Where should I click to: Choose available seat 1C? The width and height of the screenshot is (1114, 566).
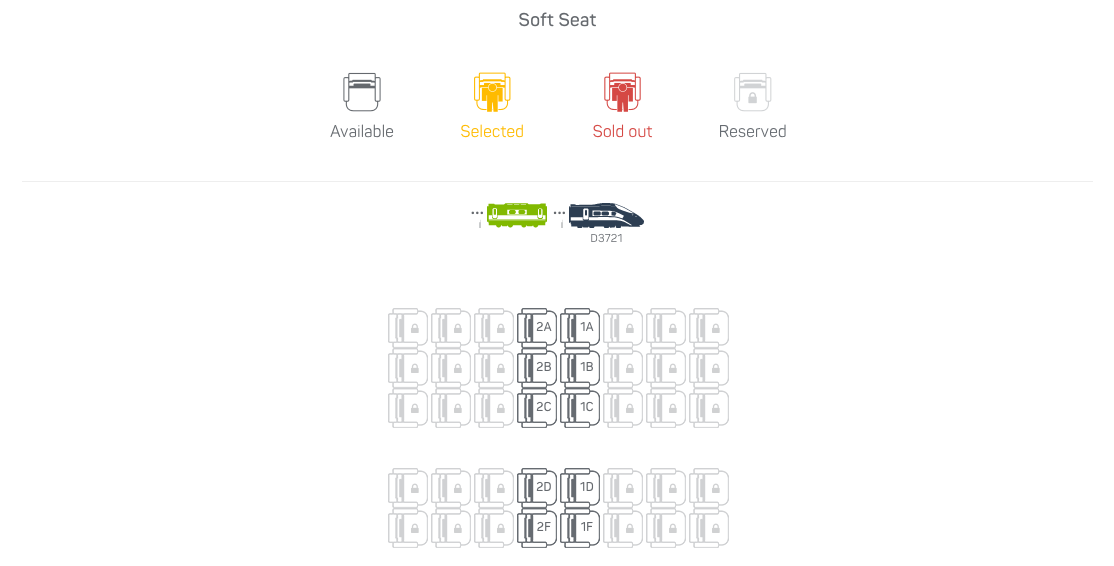(x=581, y=407)
